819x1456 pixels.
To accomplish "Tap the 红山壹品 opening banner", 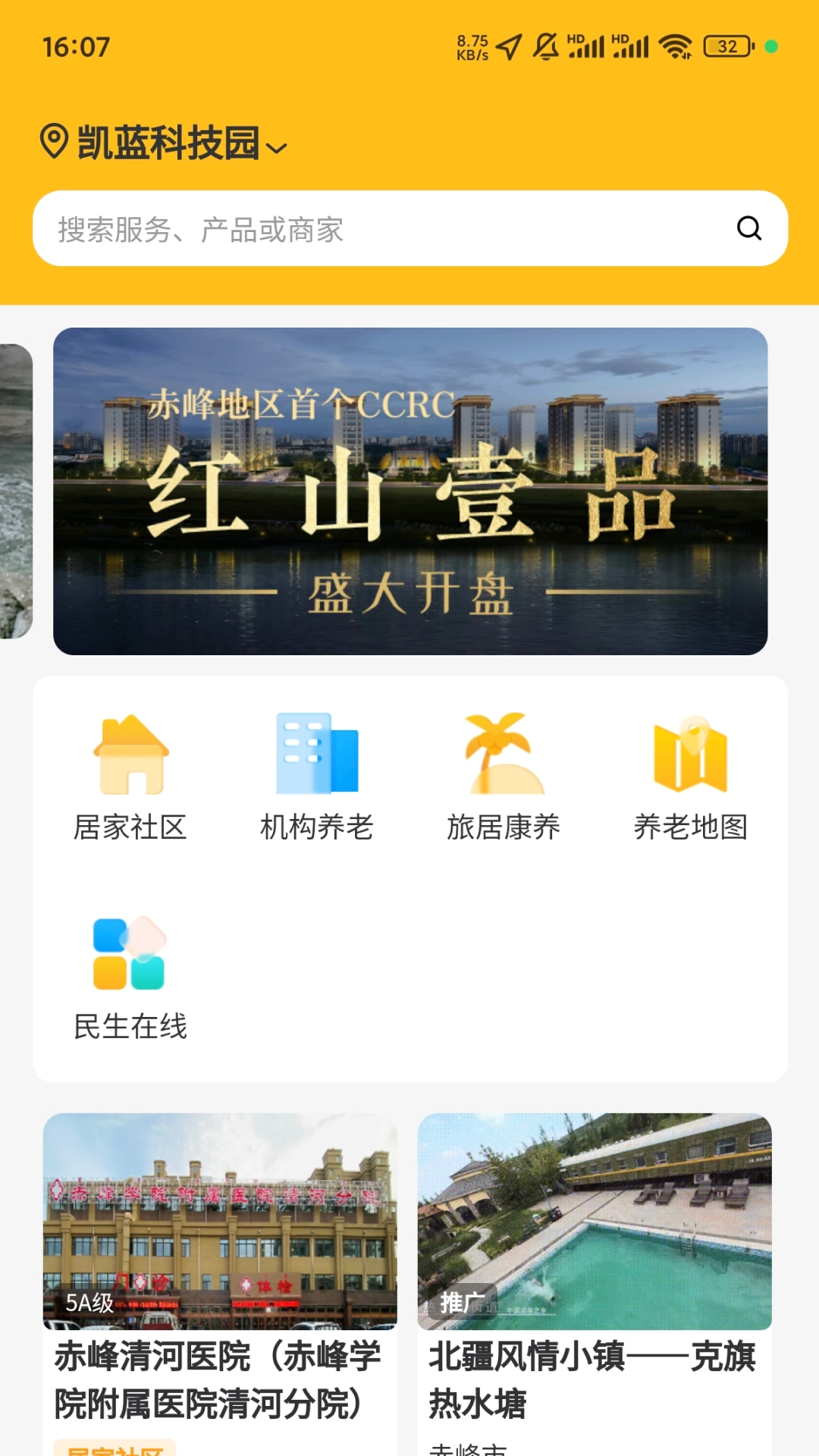I will tap(413, 491).
